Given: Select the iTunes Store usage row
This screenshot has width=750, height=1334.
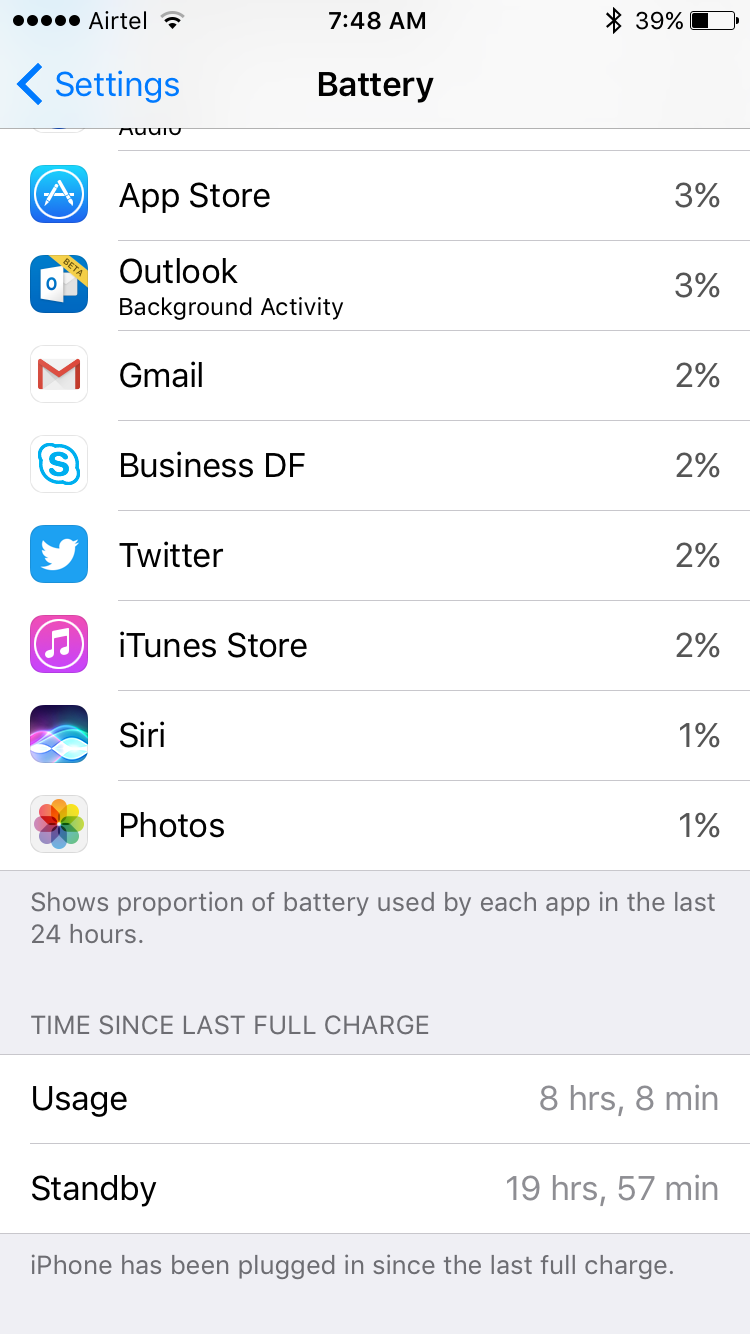Looking at the screenshot, I should click(375, 646).
